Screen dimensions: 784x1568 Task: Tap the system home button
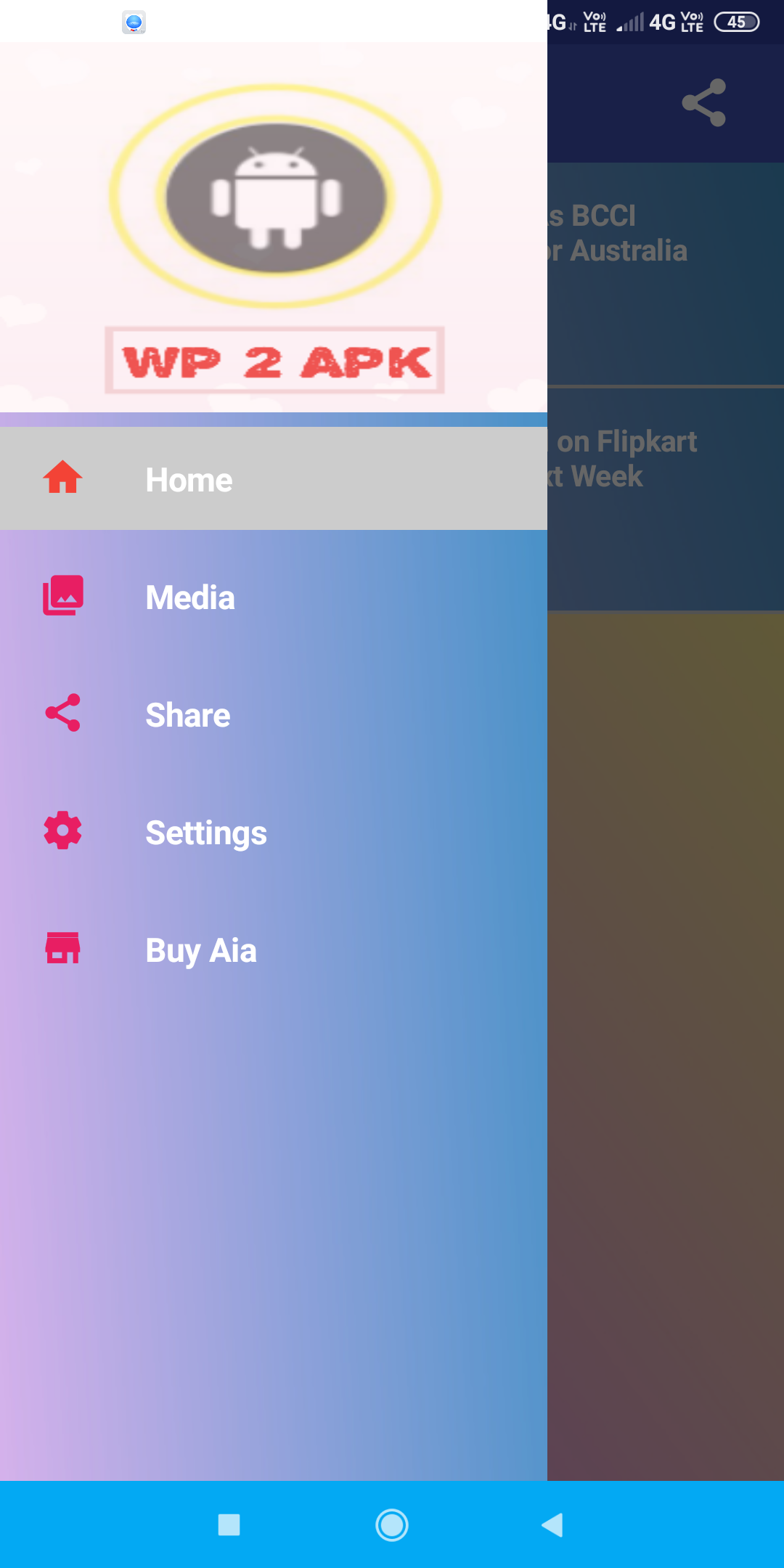click(x=392, y=1524)
